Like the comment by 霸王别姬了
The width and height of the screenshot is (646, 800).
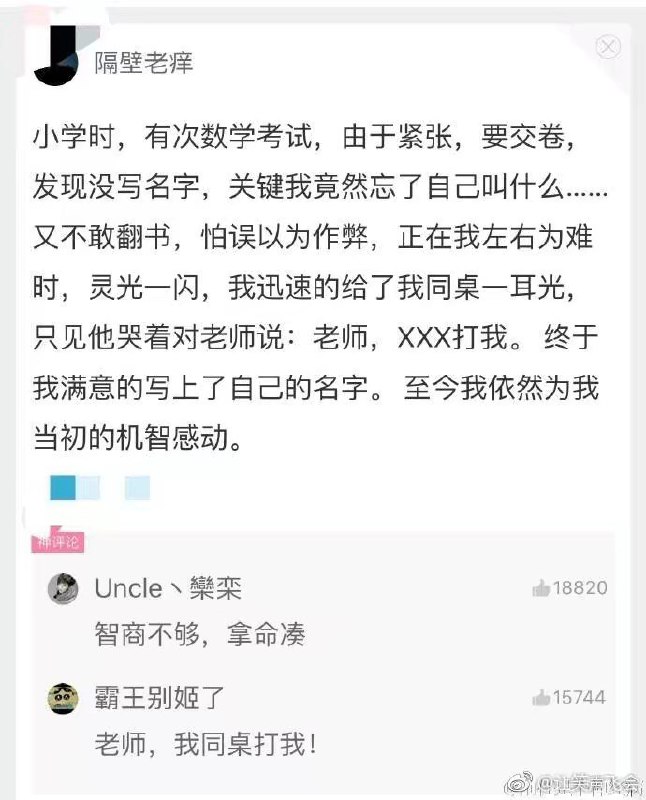pos(542,697)
